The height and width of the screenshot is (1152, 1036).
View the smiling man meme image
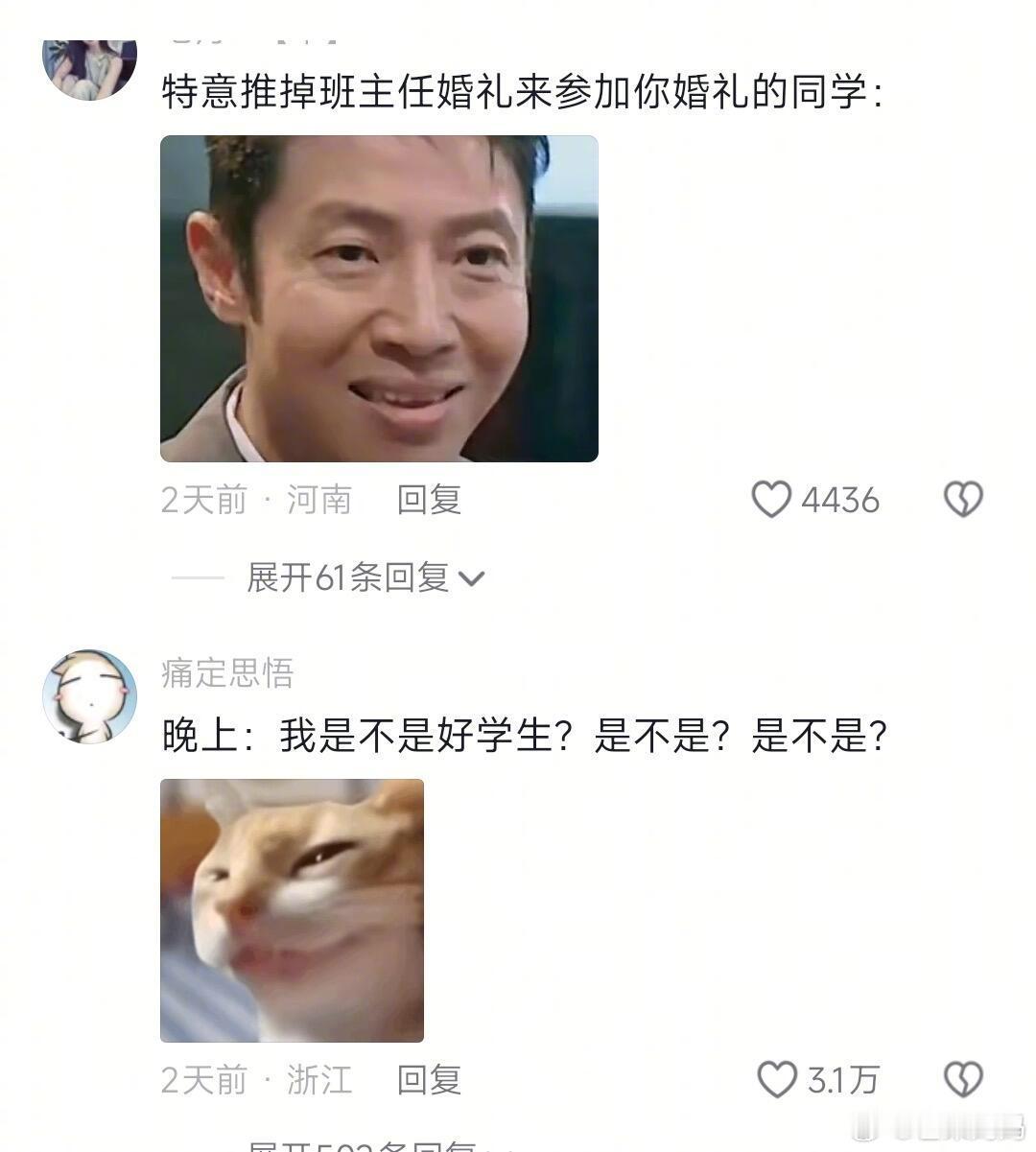point(382,300)
